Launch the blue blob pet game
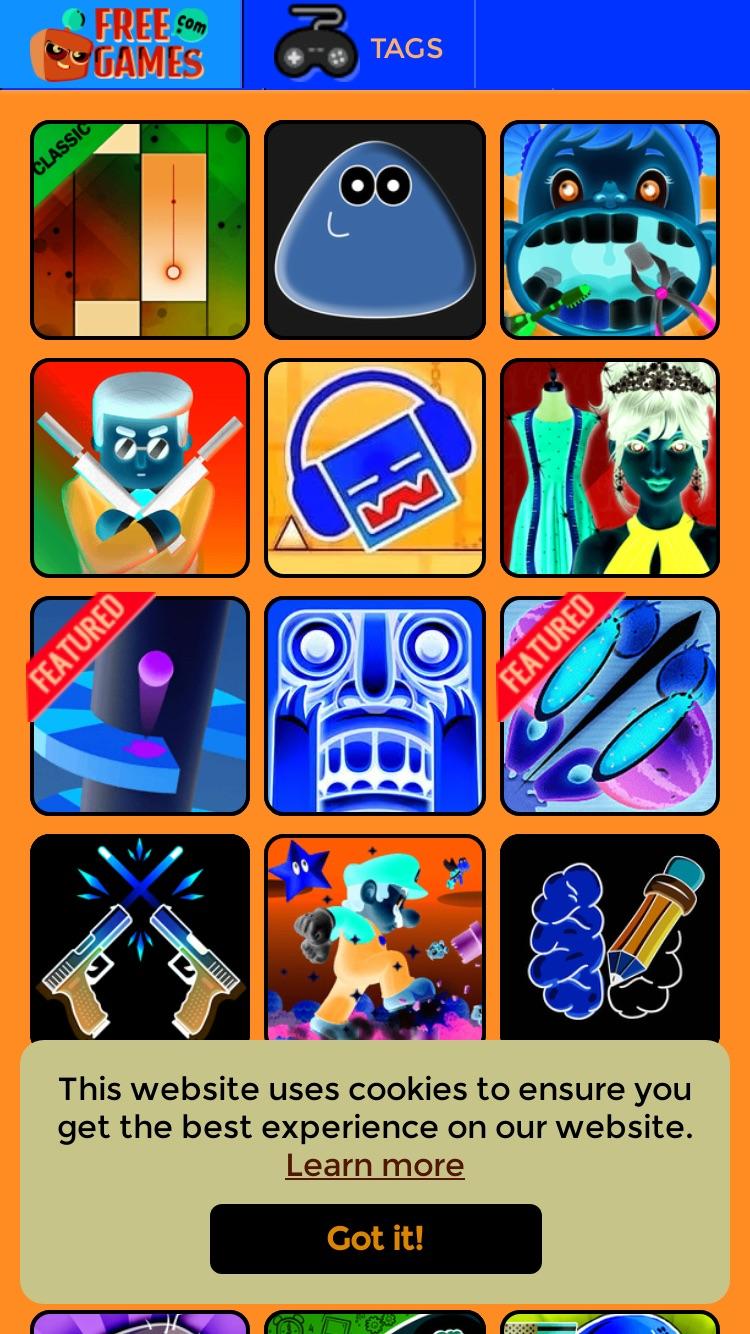The width and height of the screenshot is (750, 1334). tap(375, 230)
